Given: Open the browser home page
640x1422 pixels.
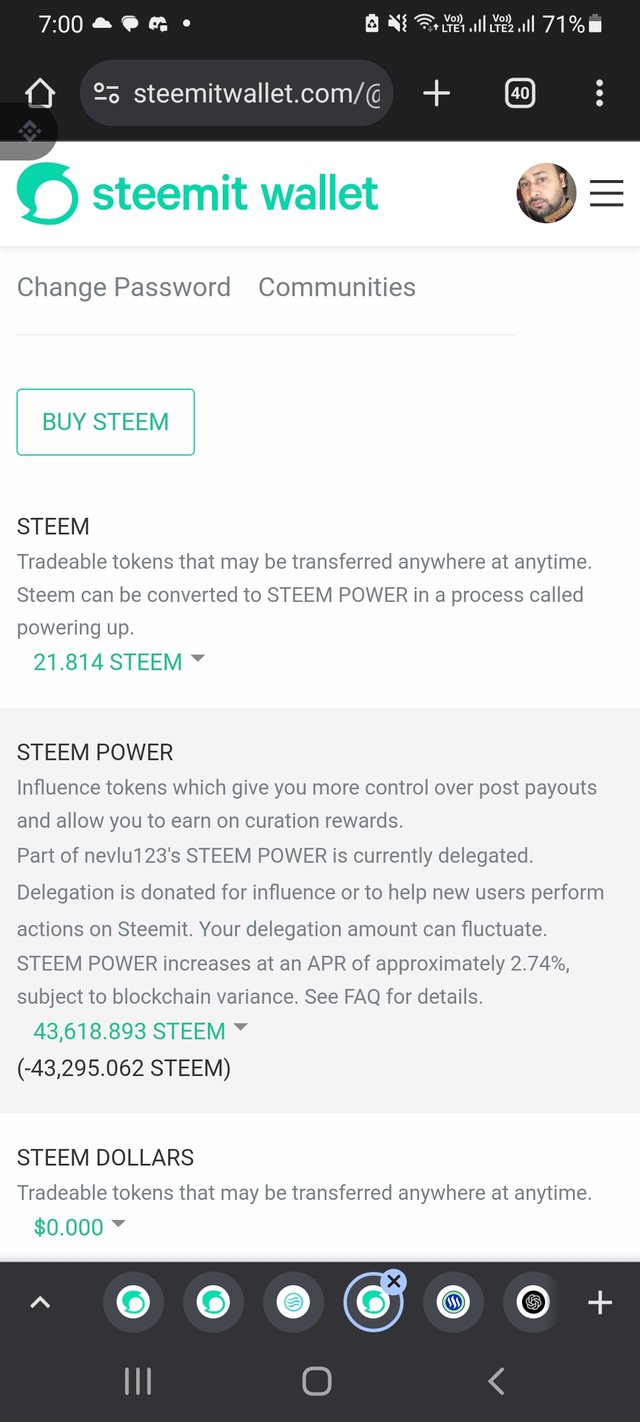Looking at the screenshot, I should coord(40,94).
